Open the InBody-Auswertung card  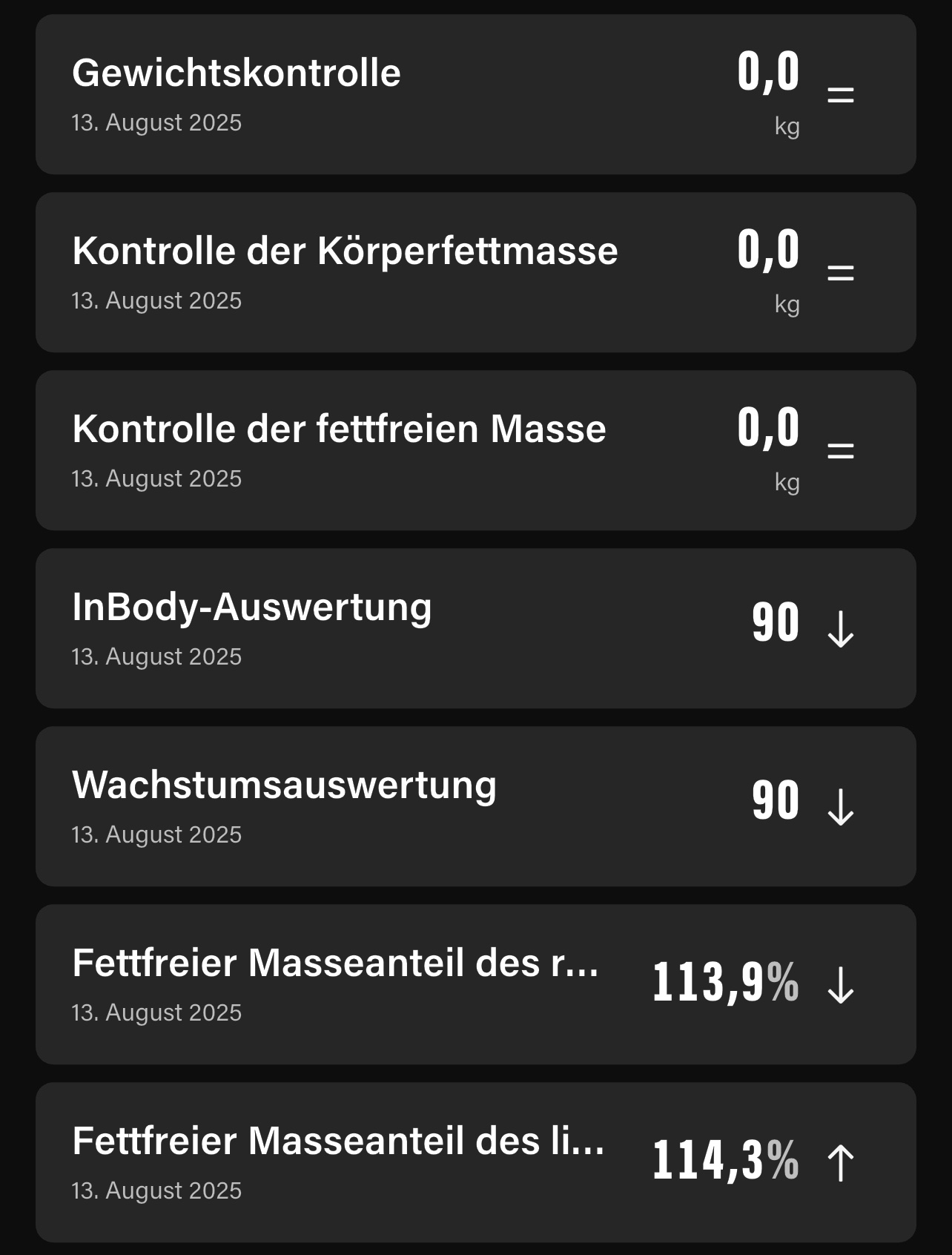(x=475, y=629)
